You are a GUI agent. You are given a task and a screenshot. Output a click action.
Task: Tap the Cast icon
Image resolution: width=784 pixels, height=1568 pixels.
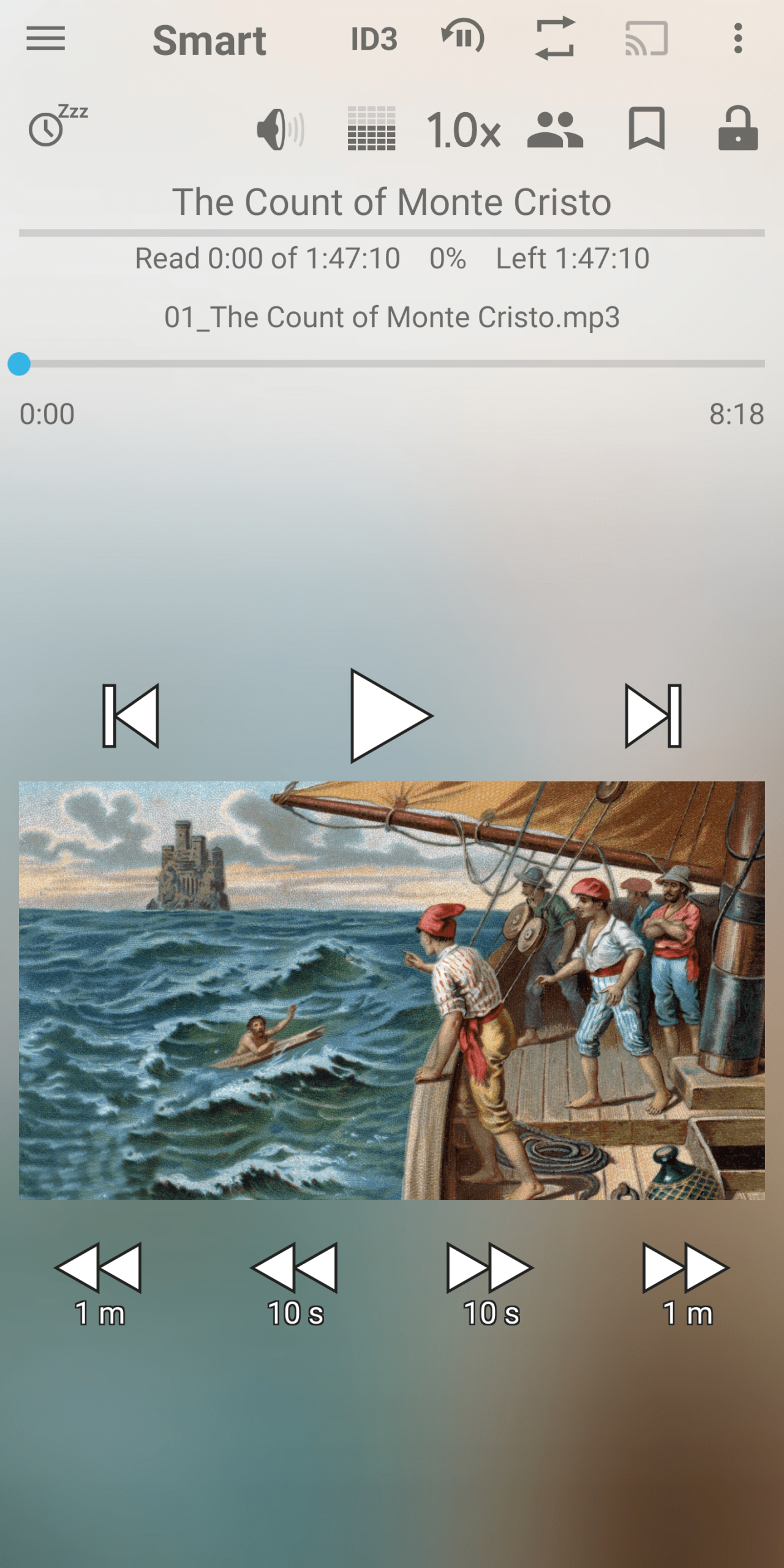[646, 39]
